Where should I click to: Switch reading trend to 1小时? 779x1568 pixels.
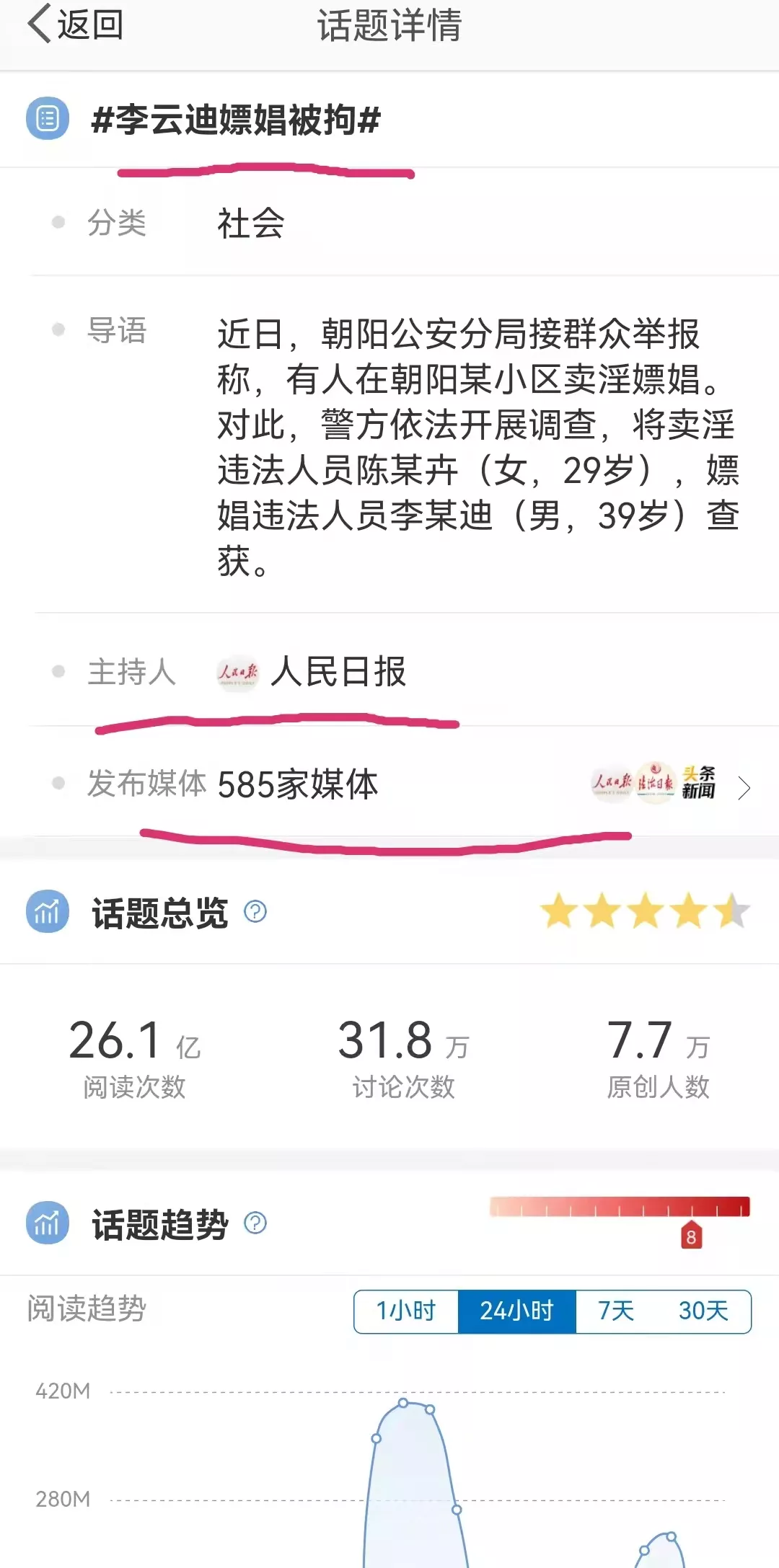click(x=406, y=1311)
